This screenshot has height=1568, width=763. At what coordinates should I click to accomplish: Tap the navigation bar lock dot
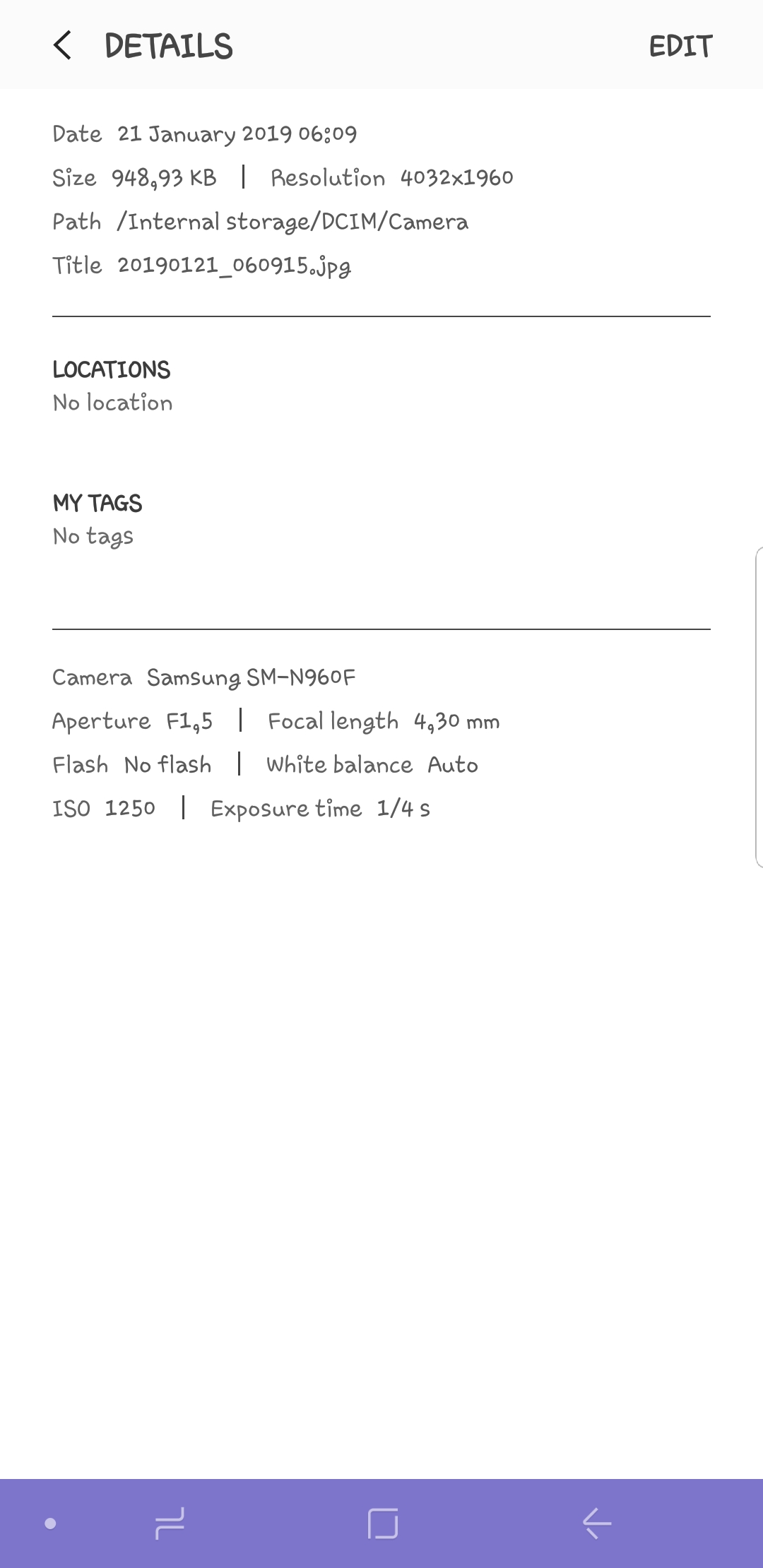pos(50,1524)
